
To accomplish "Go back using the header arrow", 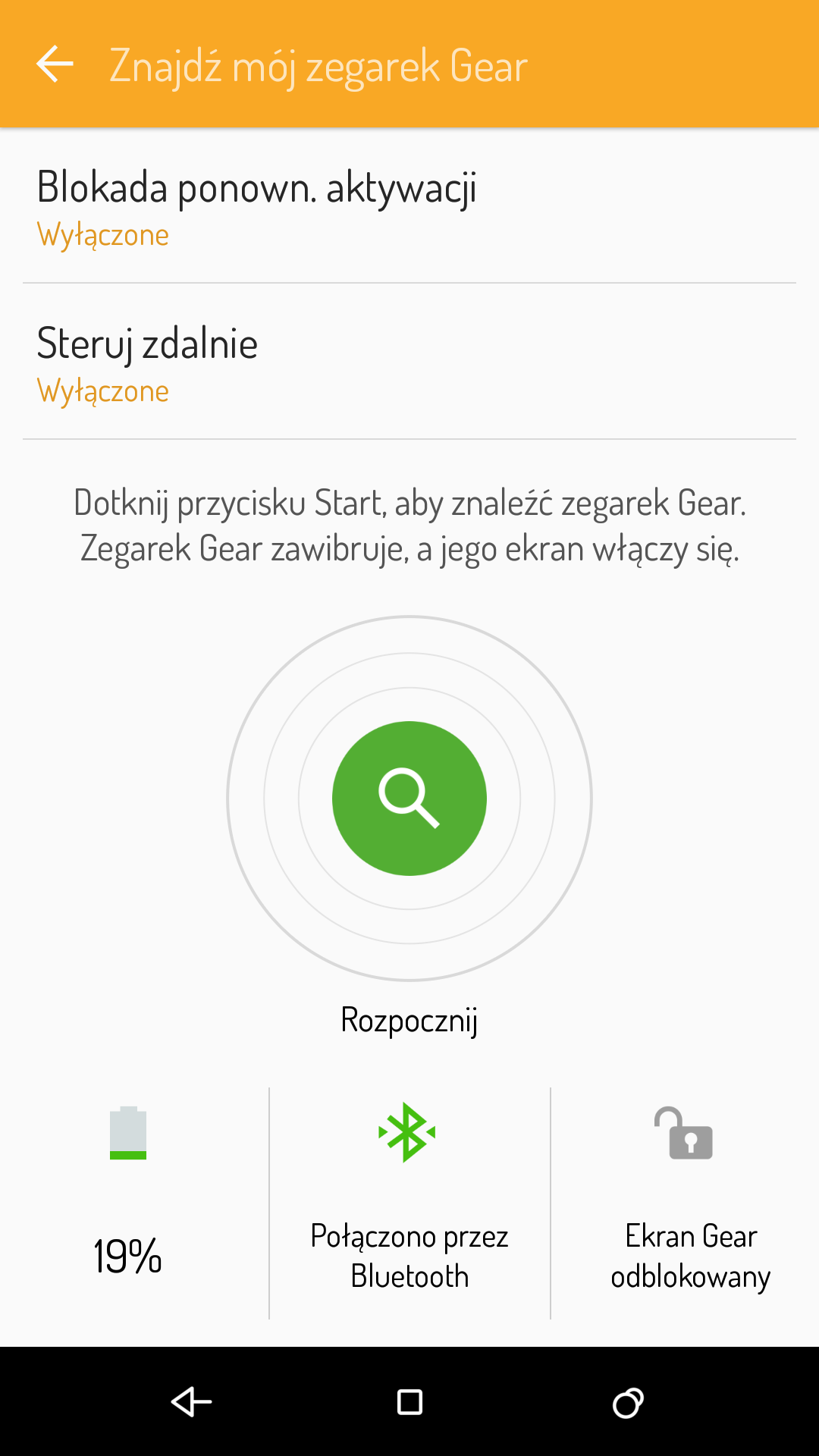I will coord(55,64).
